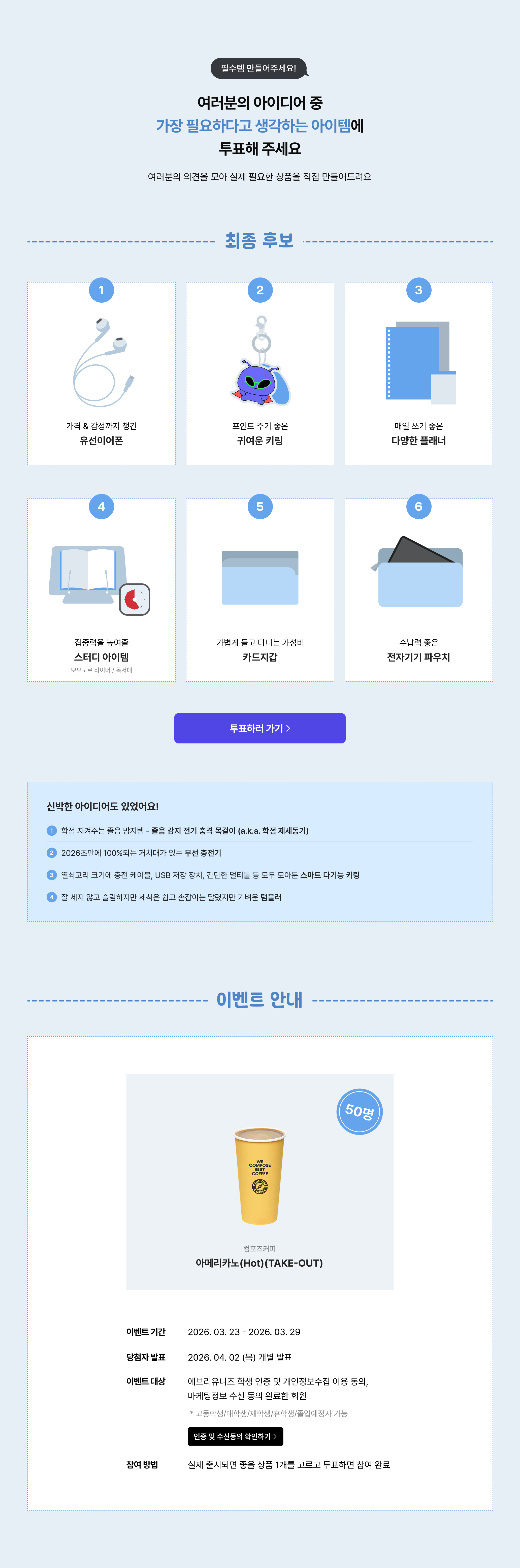Tap the 투표하러 가기 button
Image resolution: width=520 pixels, height=1568 pixels.
tap(260, 728)
